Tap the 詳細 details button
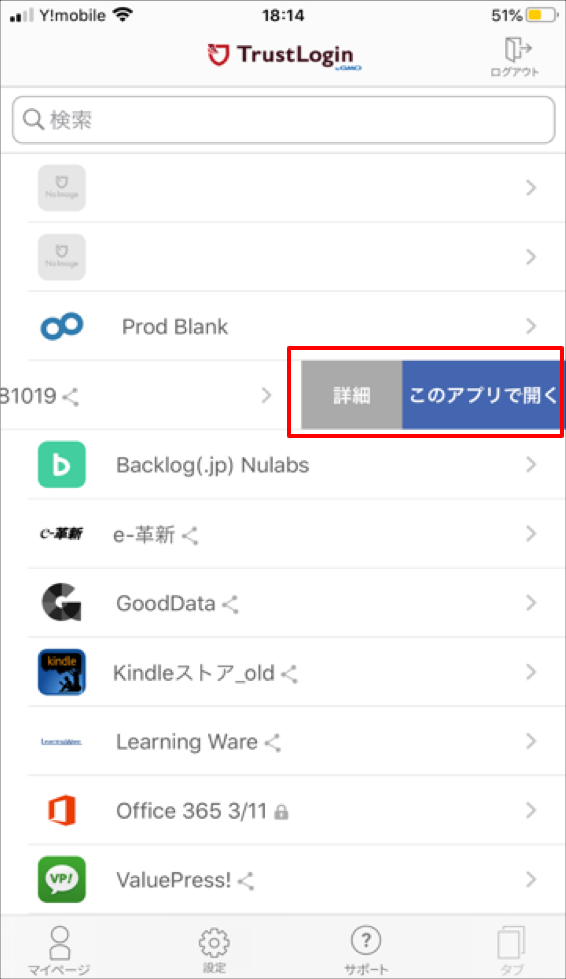This screenshot has width=566, height=979. pos(351,395)
